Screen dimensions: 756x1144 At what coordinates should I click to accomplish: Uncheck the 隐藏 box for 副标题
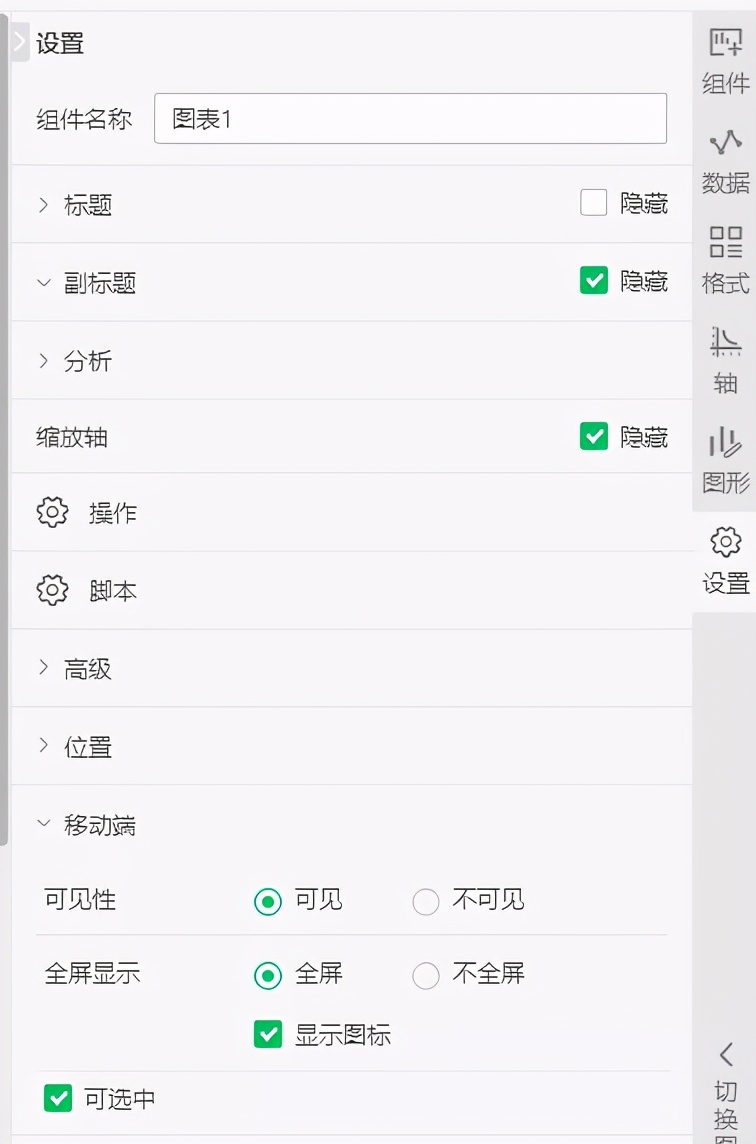click(594, 281)
